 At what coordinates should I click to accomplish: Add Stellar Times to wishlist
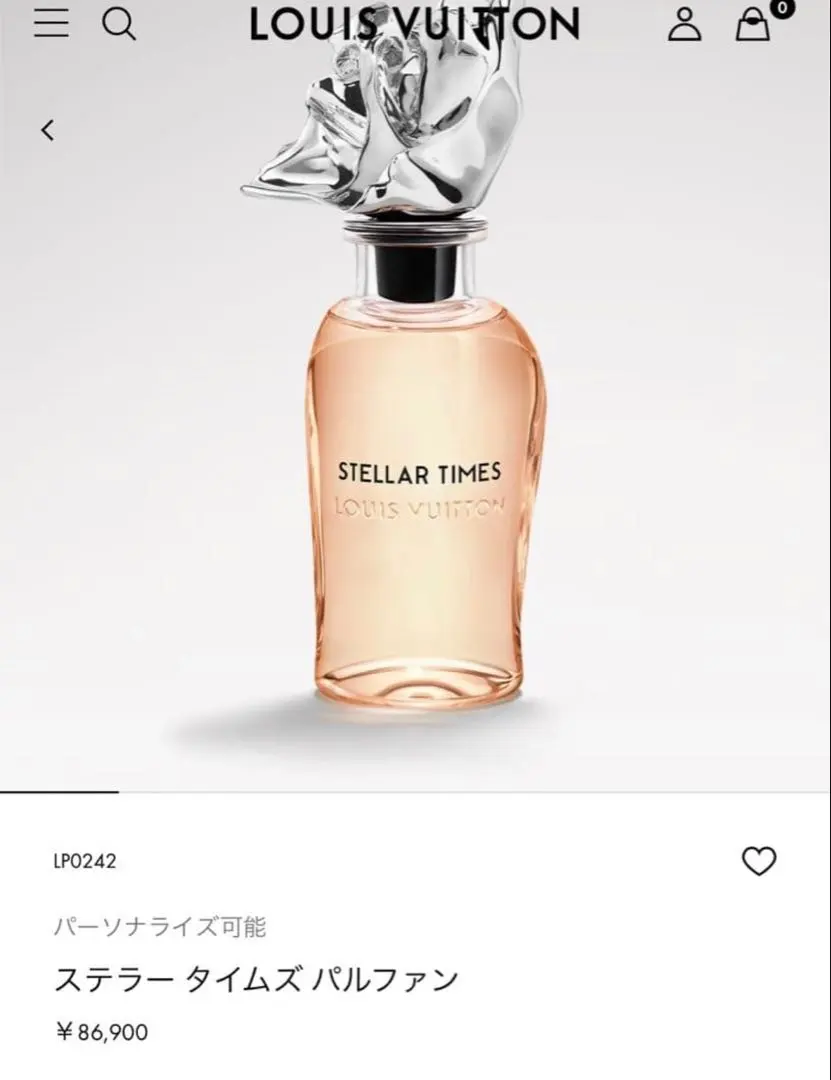click(759, 860)
